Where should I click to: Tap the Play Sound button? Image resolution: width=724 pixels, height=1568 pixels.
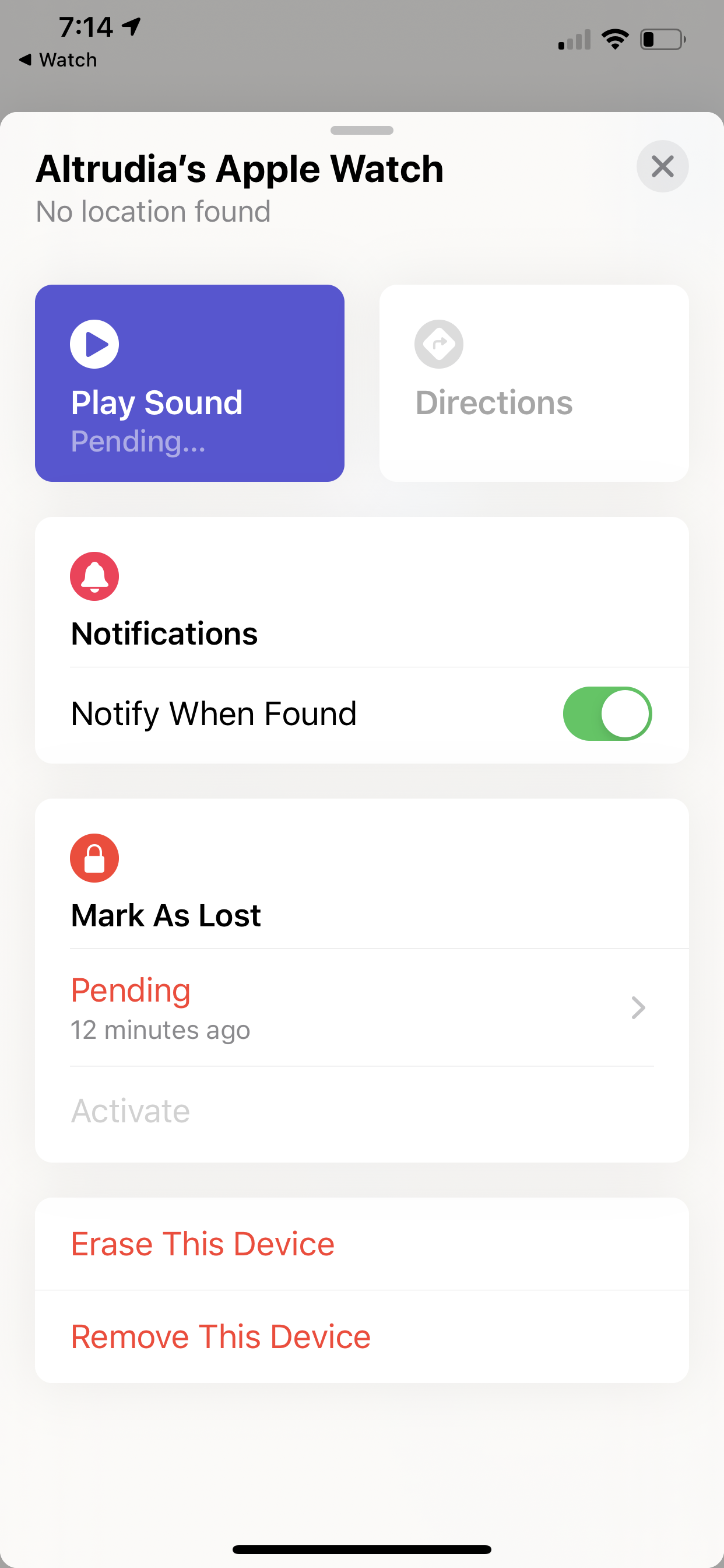click(190, 383)
